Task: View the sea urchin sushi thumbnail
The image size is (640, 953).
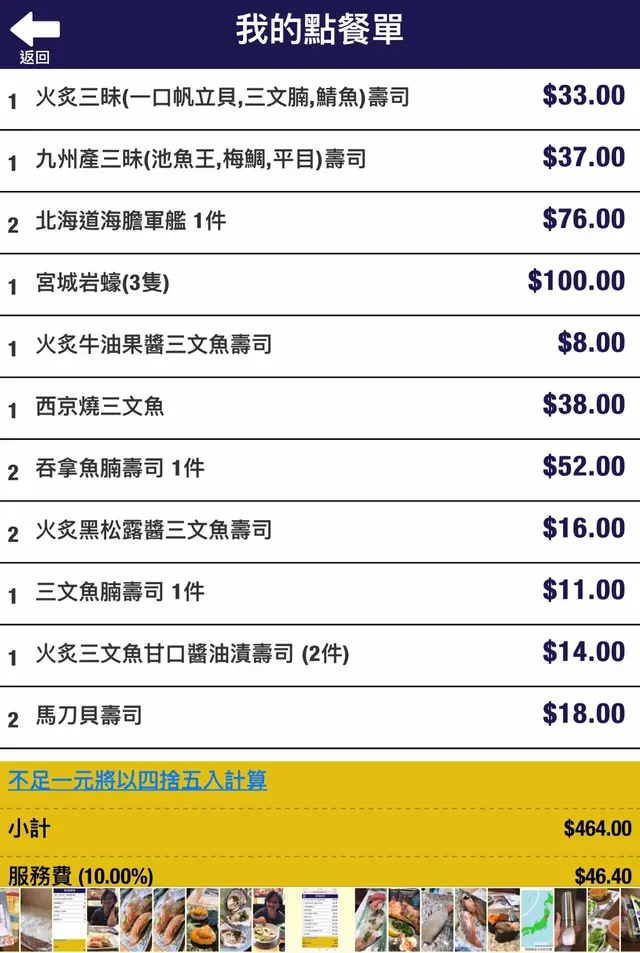Action: pos(203,920)
